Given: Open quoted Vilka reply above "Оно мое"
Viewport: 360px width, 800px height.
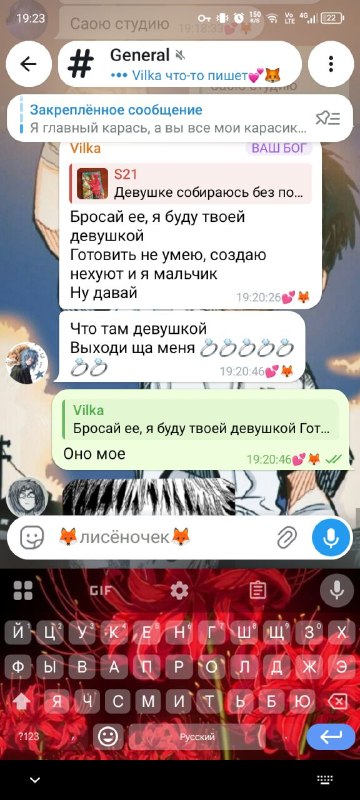Looking at the screenshot, I should click(x=200, y=420).
